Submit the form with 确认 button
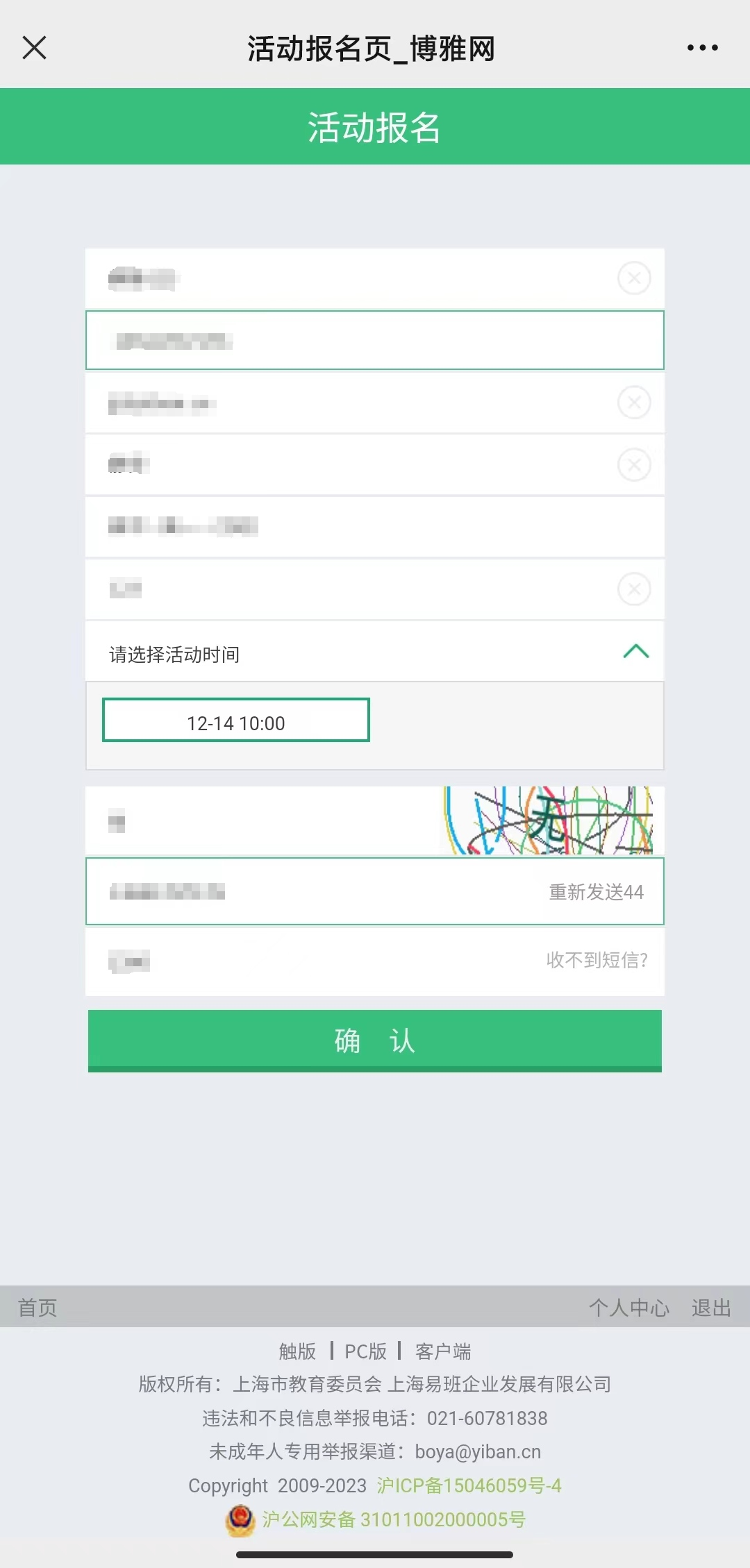750x1568 pixels. click(374, 1040)
